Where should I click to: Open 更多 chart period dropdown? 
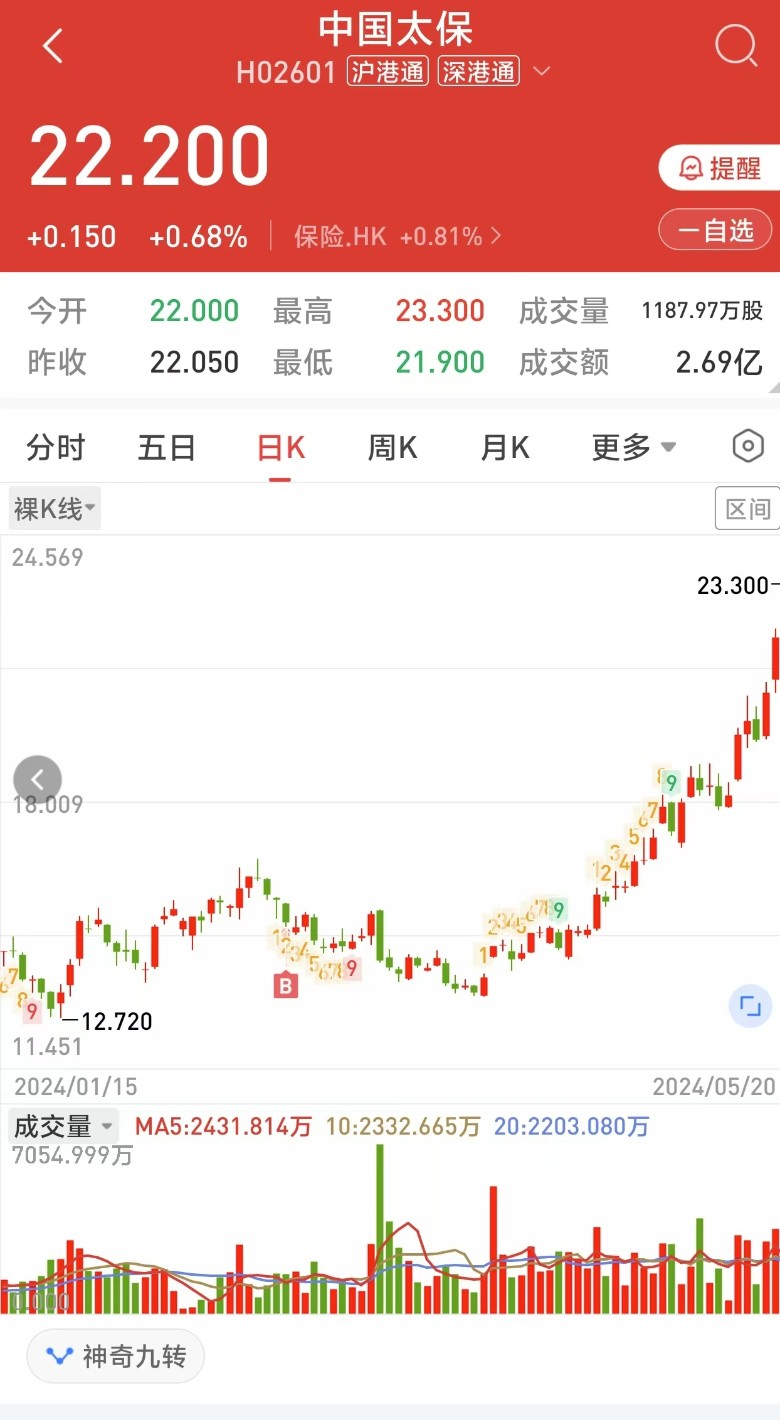(633, 447)
